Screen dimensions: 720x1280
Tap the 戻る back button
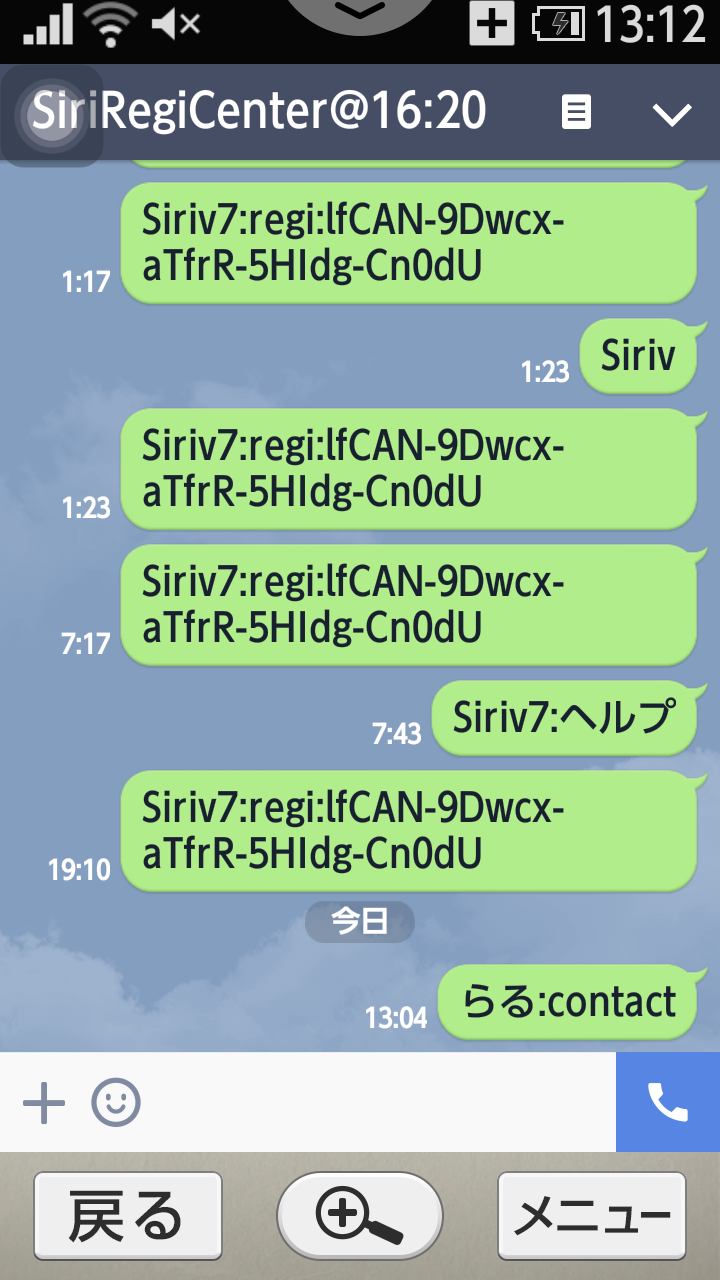tap(128, 1216)
